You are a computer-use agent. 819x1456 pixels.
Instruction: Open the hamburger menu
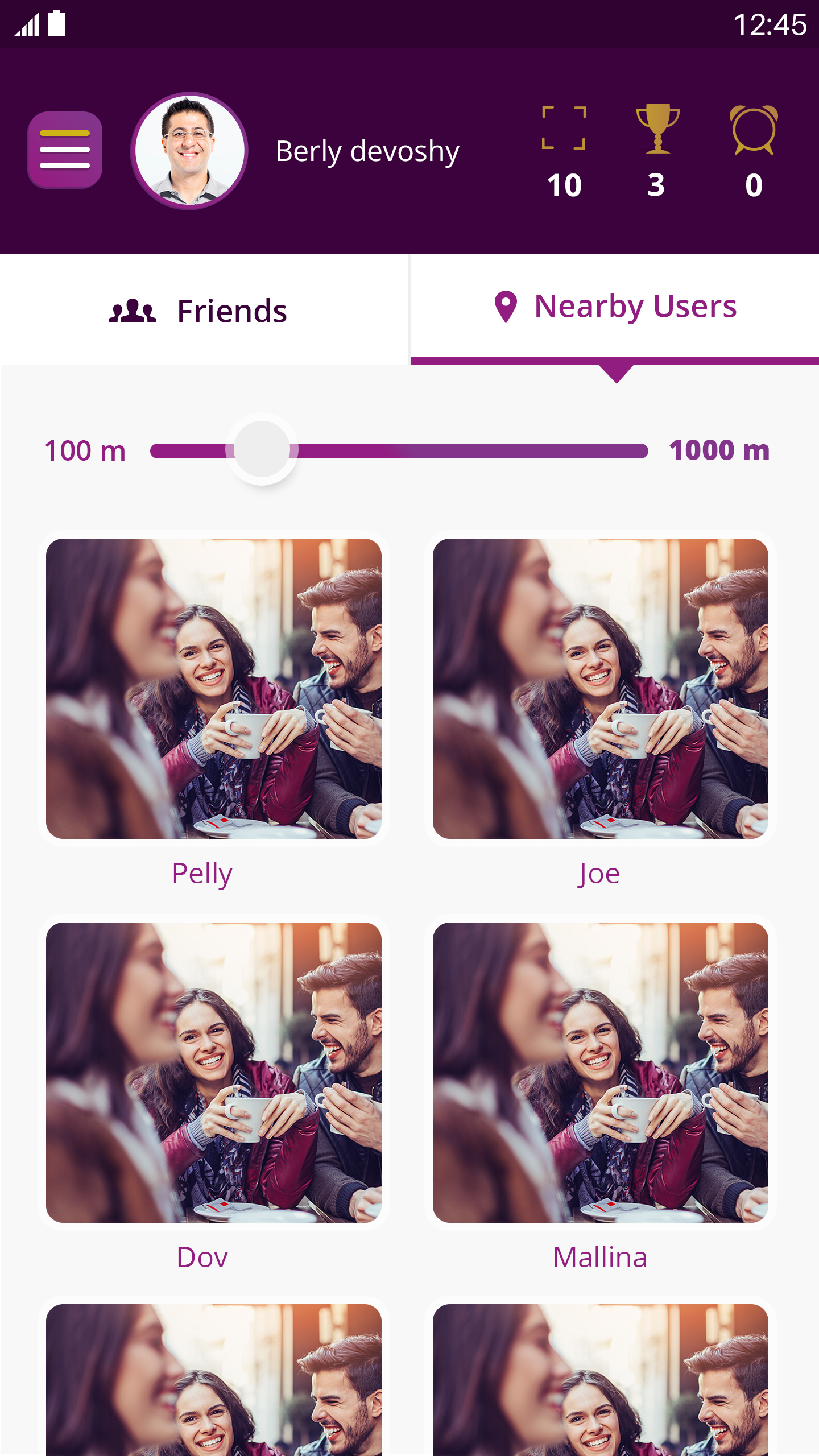click(65, 150)
